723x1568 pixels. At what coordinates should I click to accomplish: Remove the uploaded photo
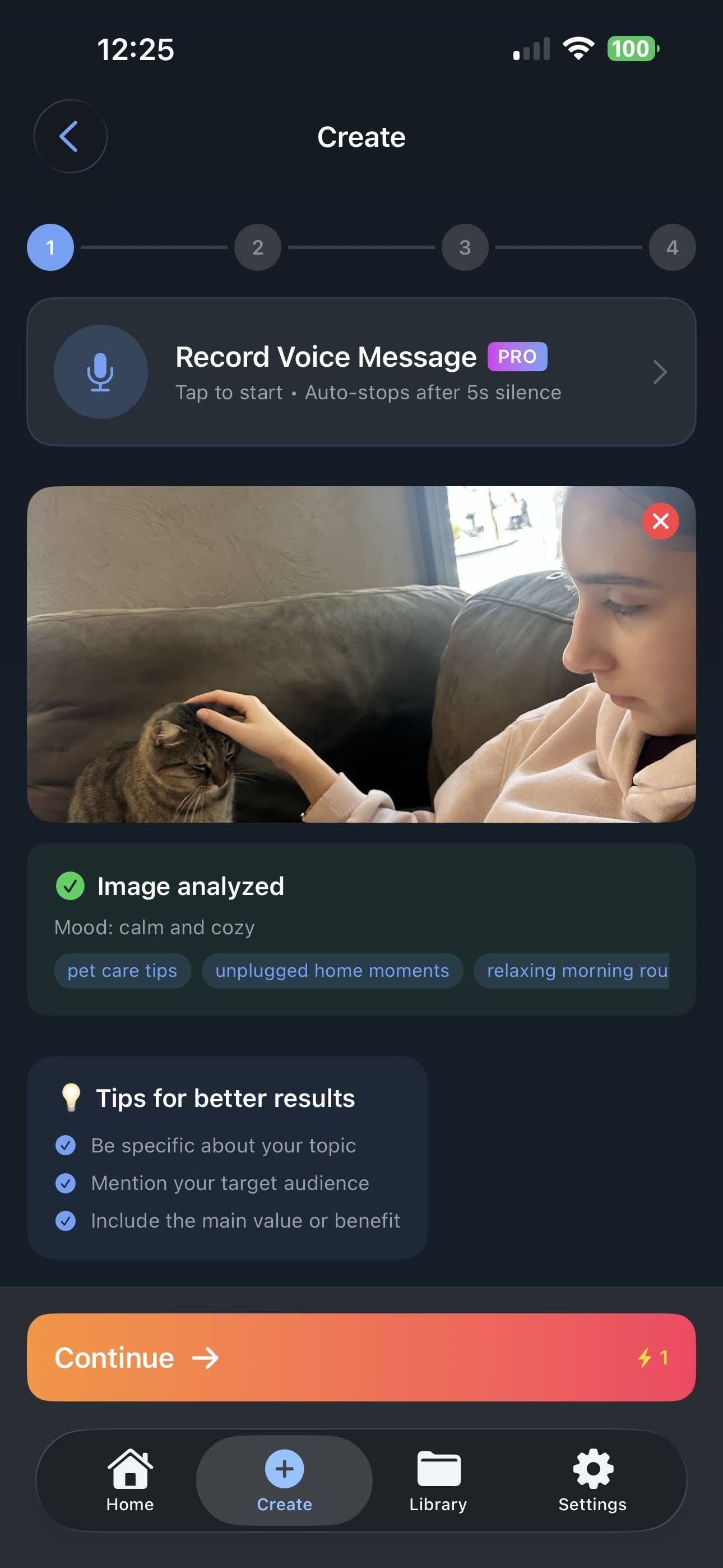tap(660, 521)
